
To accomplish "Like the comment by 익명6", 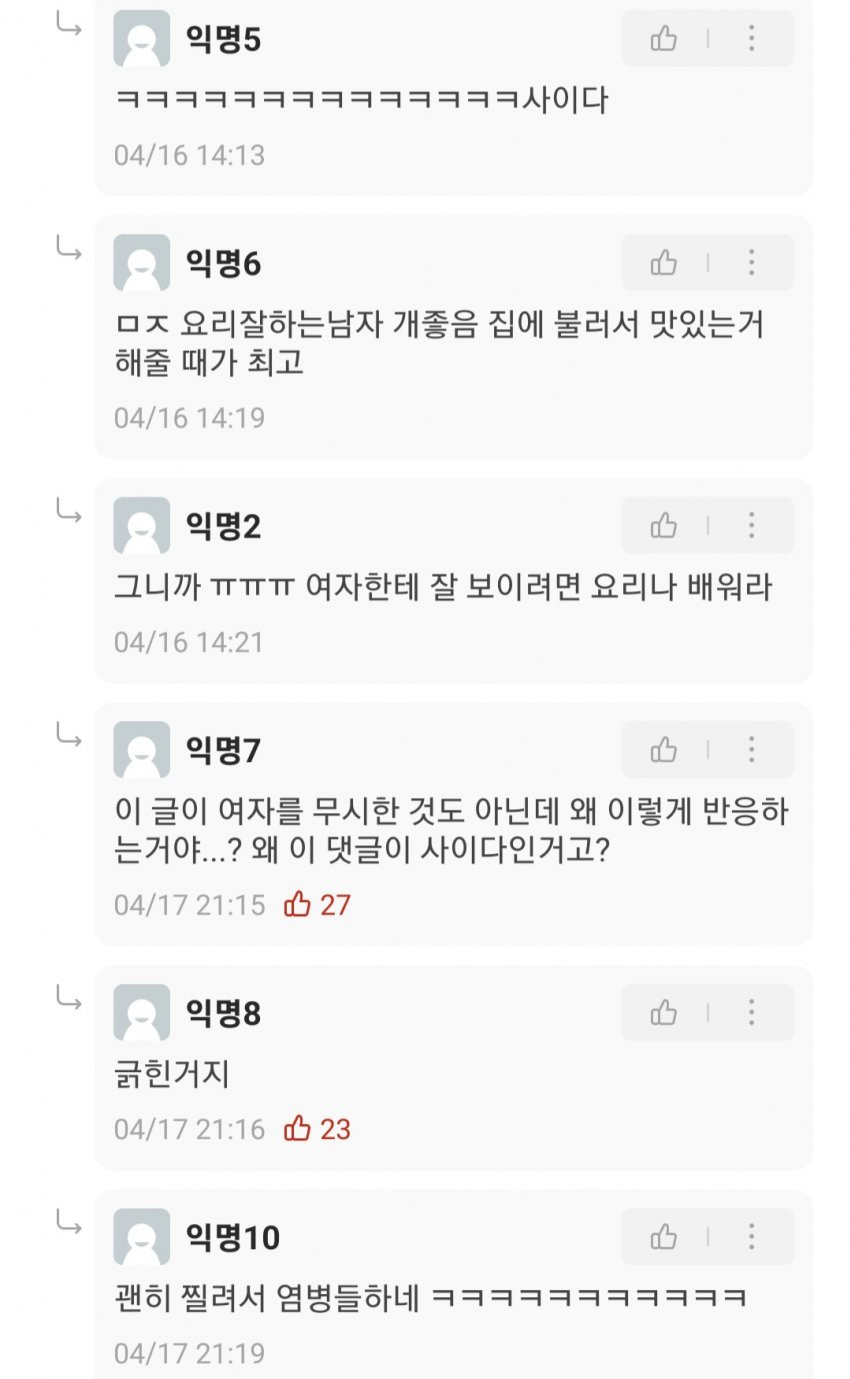I will click(x=664, y=263).
